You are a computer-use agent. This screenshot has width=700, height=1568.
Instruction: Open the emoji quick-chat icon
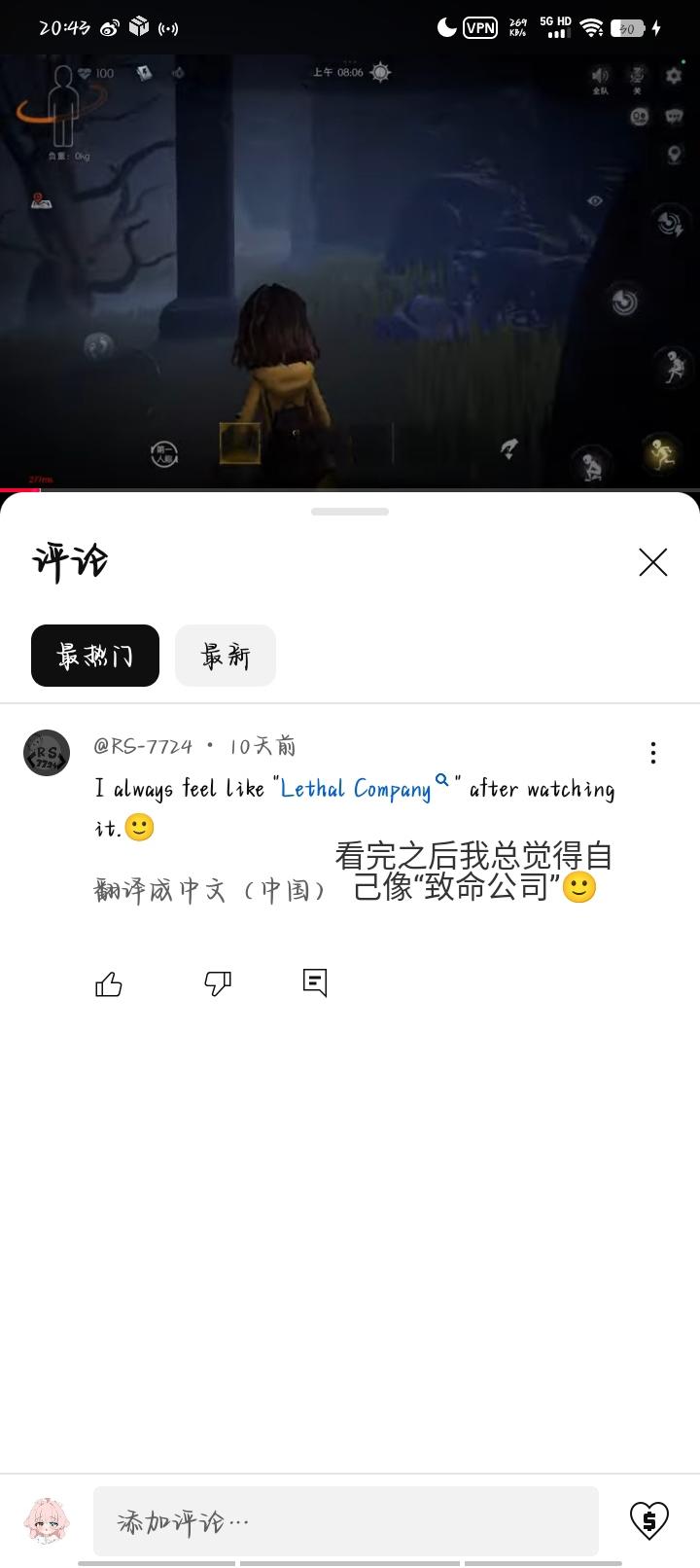pos(640,116)
